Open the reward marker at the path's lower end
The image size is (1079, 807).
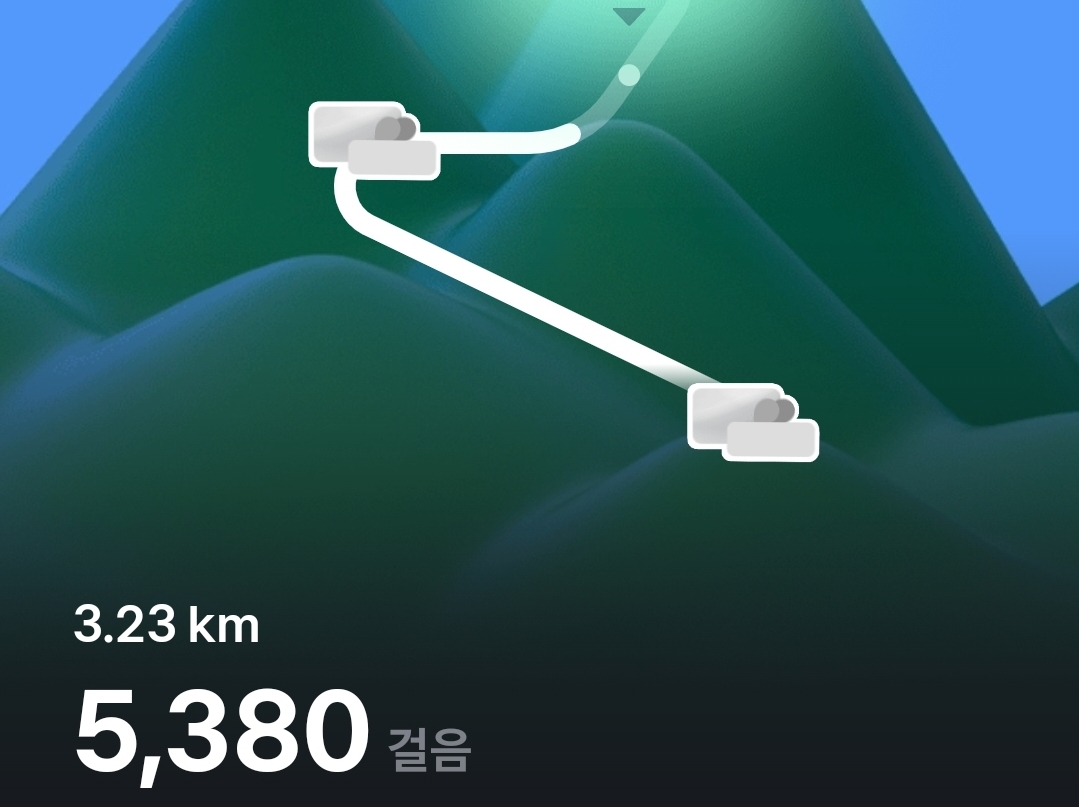pos(753,422)
